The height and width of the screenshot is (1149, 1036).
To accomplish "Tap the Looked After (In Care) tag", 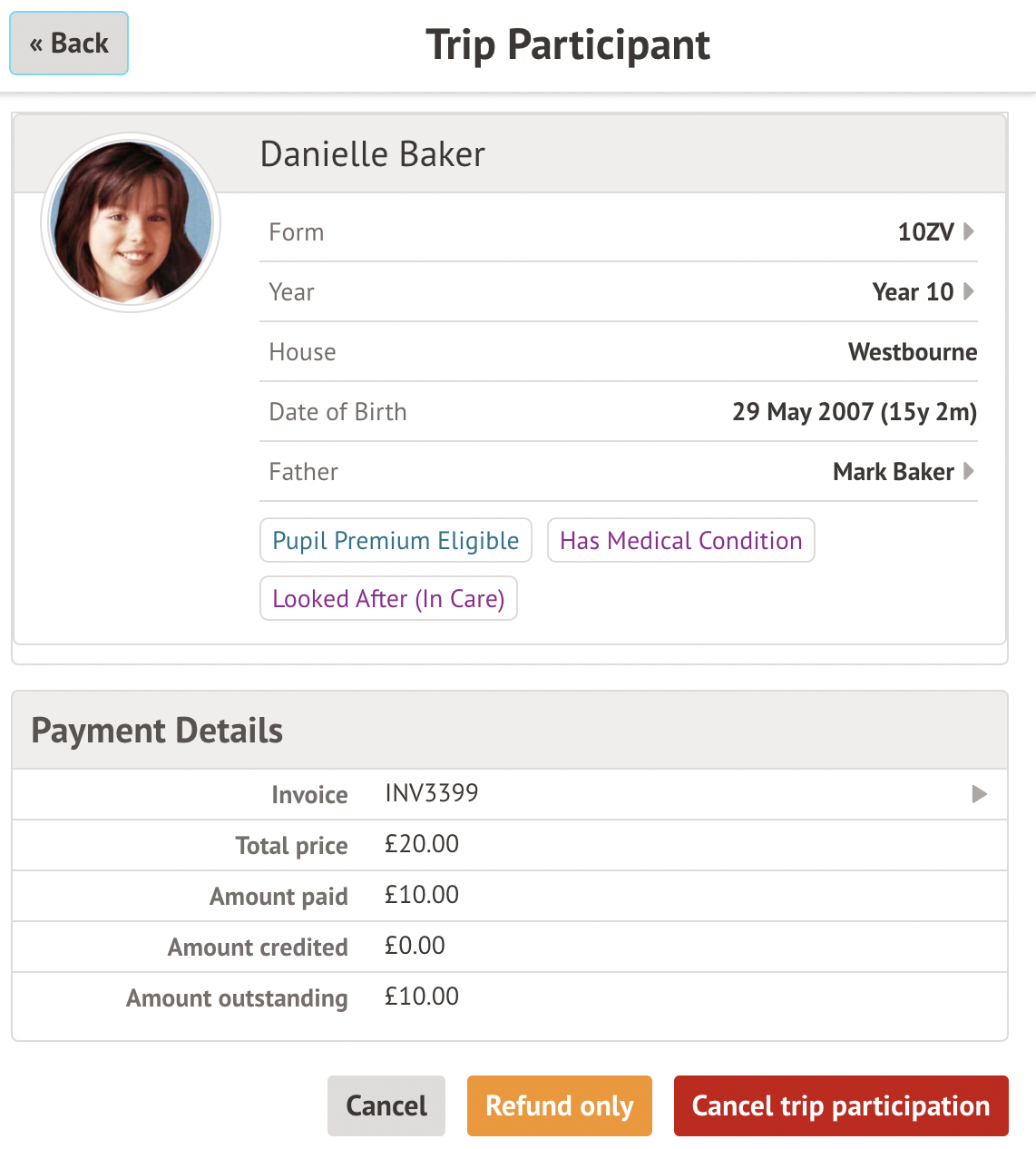I will tap(388, 599).
